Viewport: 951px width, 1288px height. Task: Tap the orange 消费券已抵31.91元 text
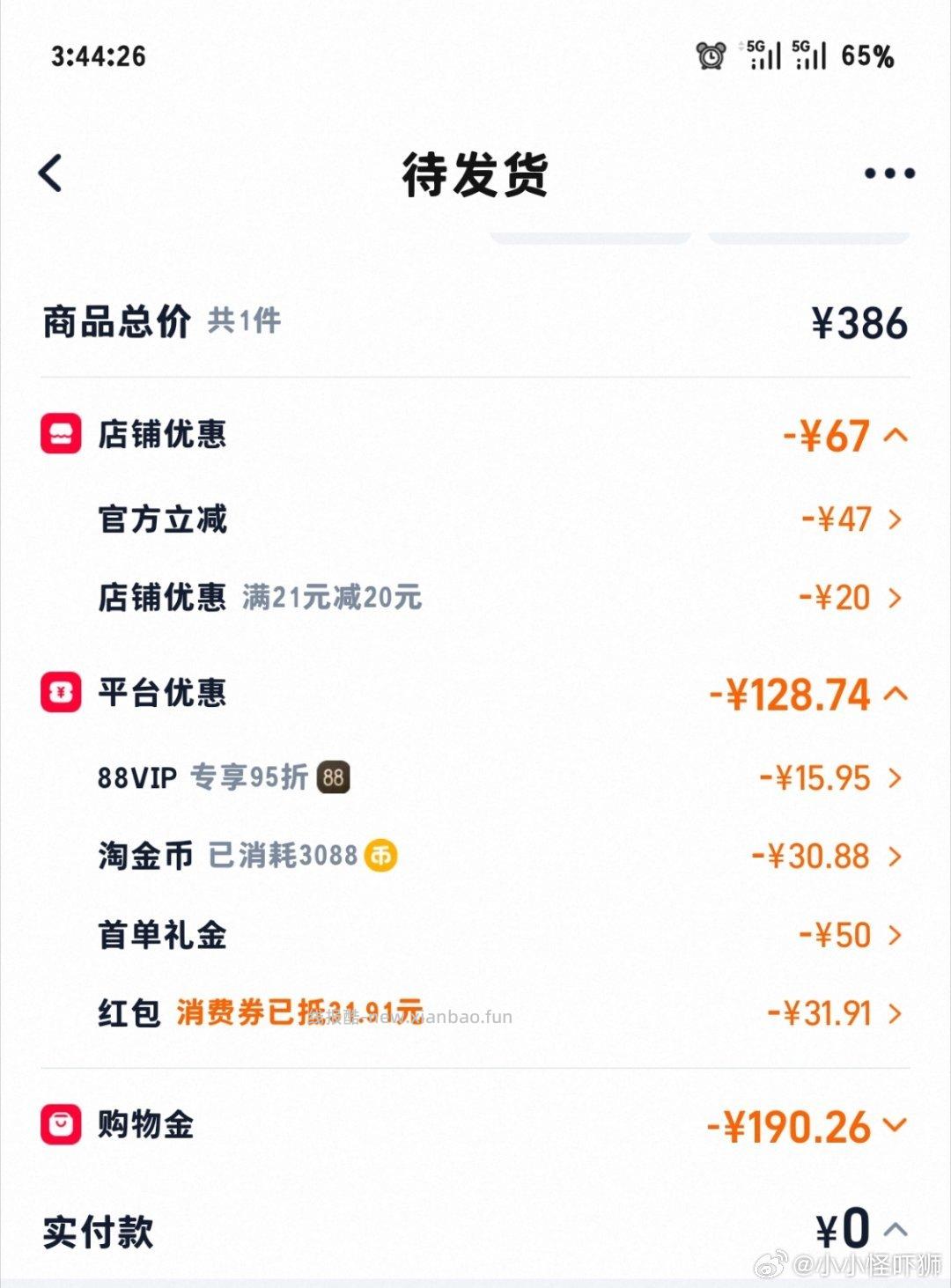[x=299, y=1013]
